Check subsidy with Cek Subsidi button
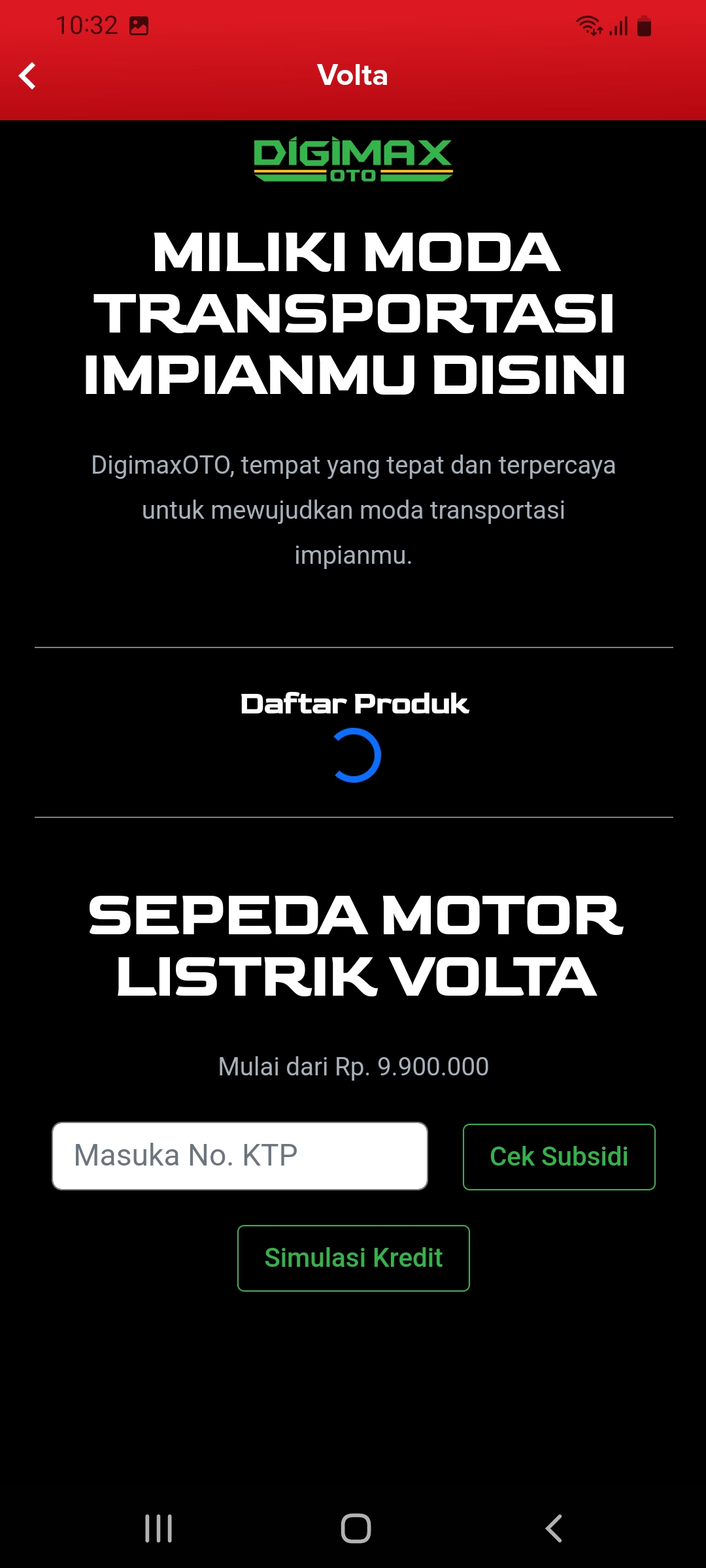Screen dimensions: 706x1568 558,1156
